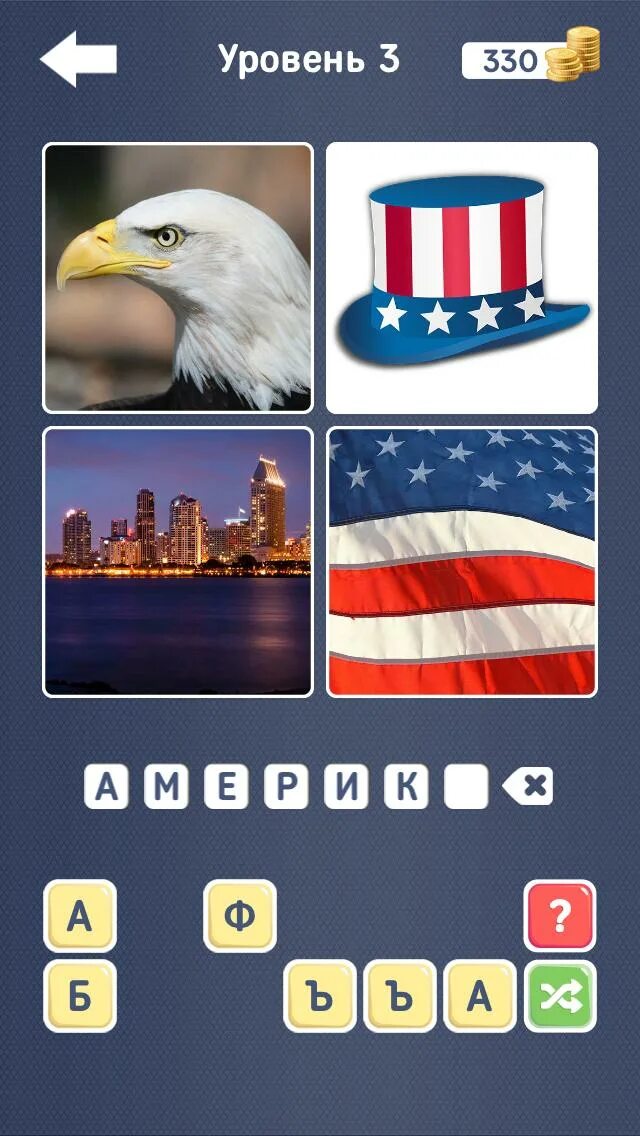Select the А tile above the Б tile

click(x=80, y=916)
